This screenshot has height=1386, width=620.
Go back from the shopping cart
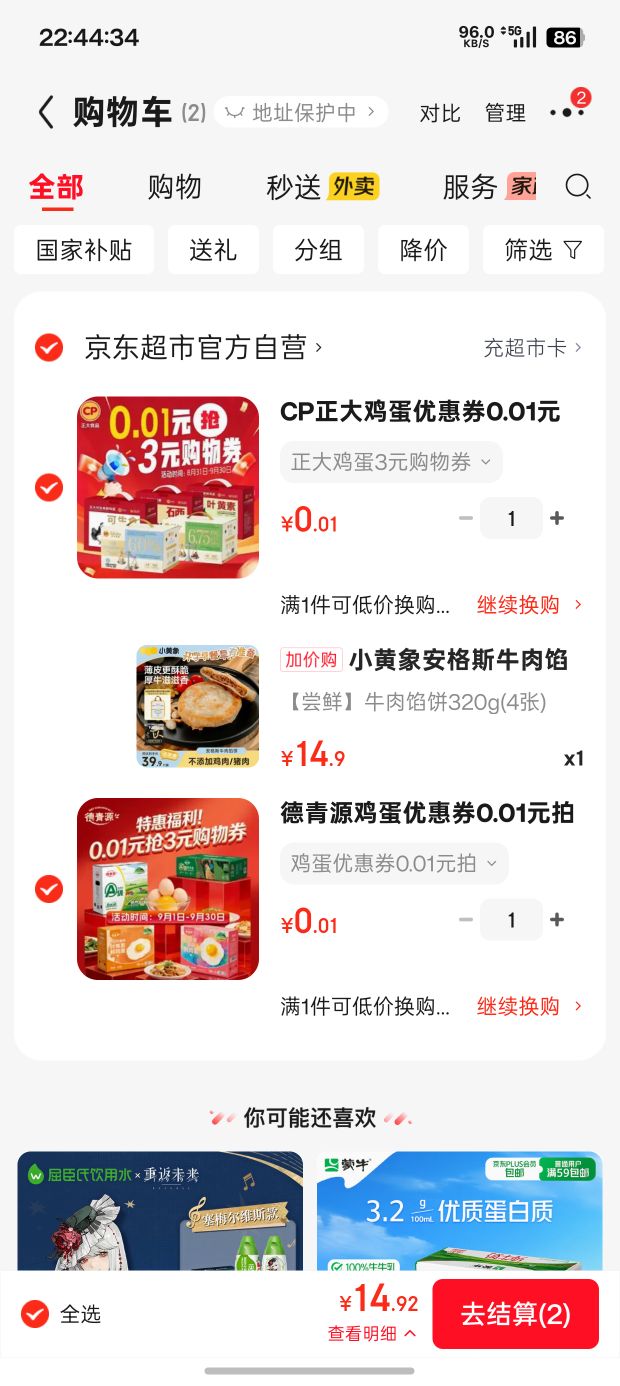coord(46,112)
